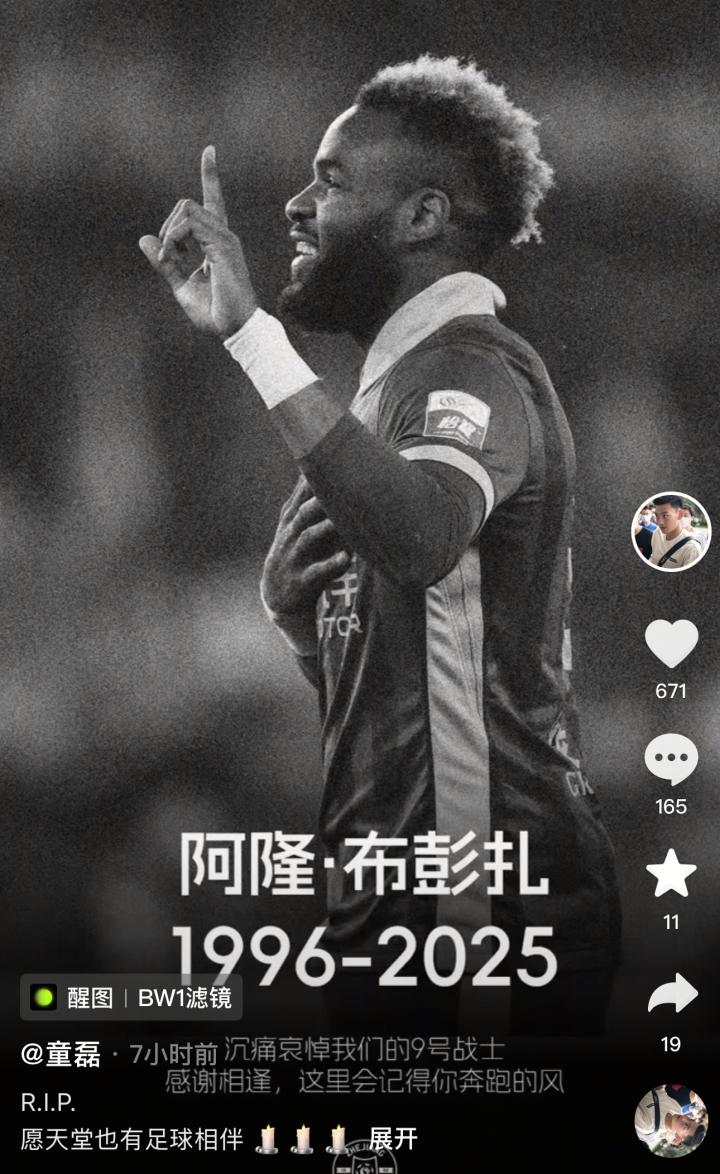
Task: Expand the caption with 展开
Action: click(x=393, y=1139)
